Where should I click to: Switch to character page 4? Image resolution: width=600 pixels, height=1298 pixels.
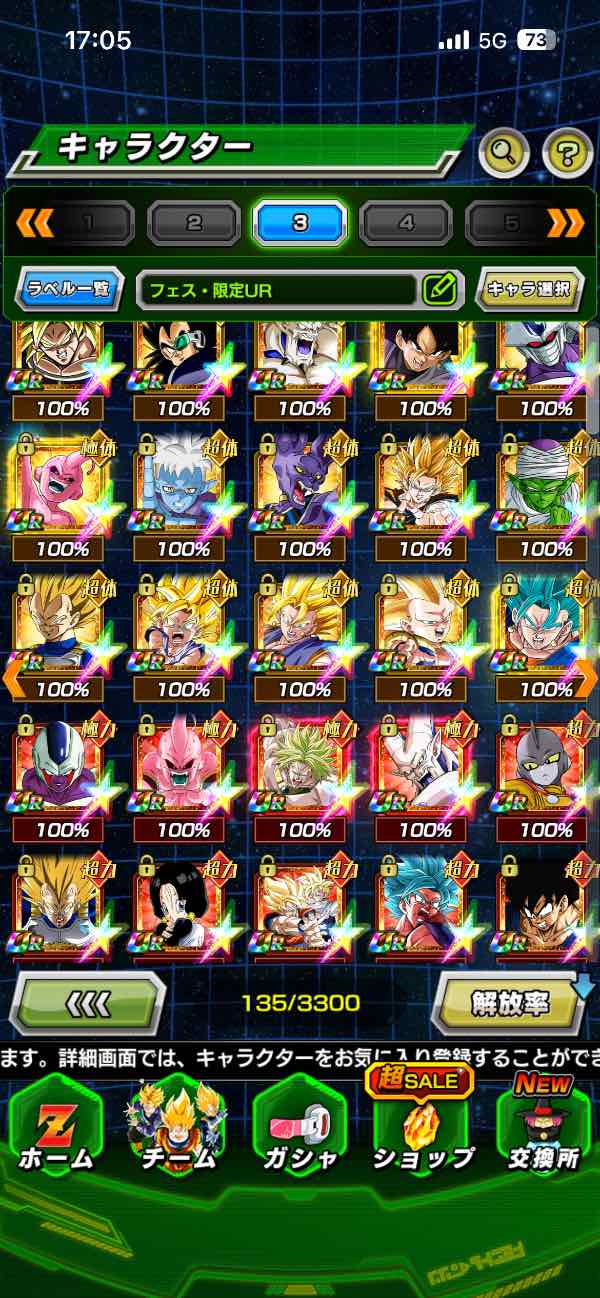(405, 223)
